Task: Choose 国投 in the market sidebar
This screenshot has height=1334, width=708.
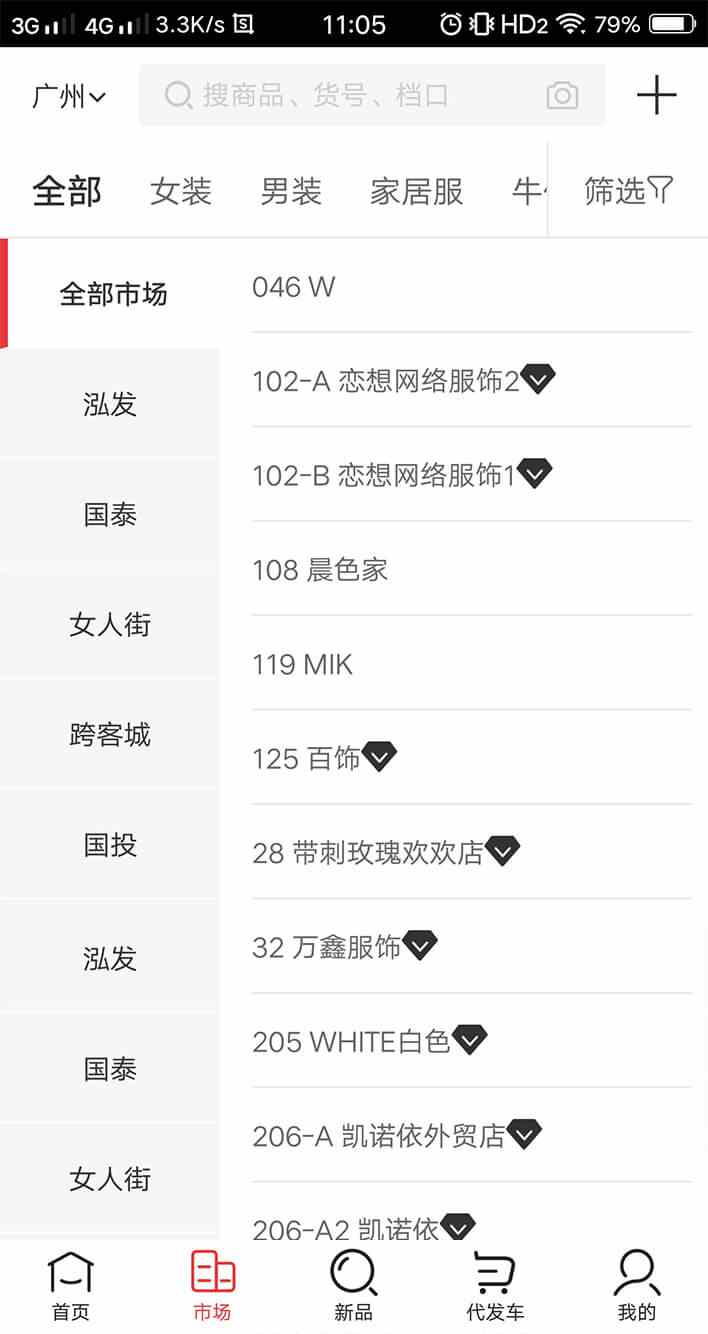Action: pyautogui.click(x=110, y=845)
